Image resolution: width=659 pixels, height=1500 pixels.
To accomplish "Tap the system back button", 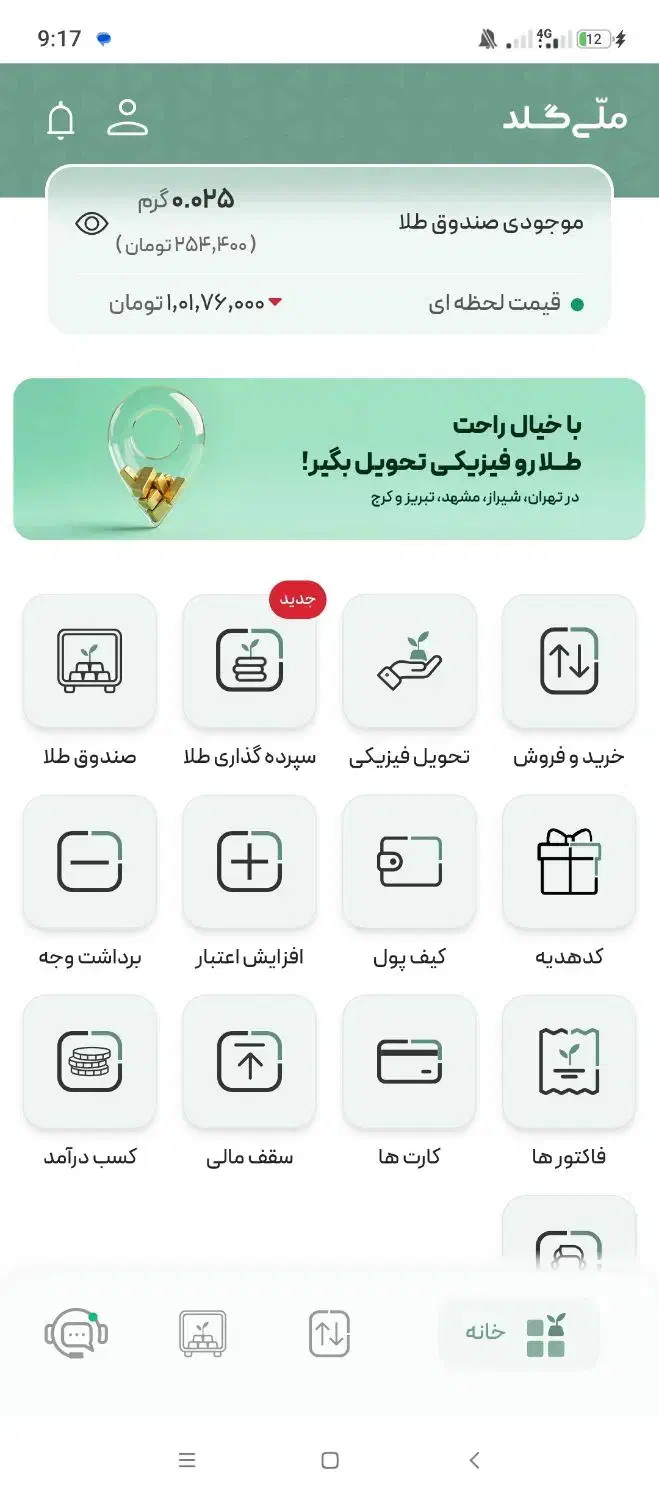I will 474,1460.
